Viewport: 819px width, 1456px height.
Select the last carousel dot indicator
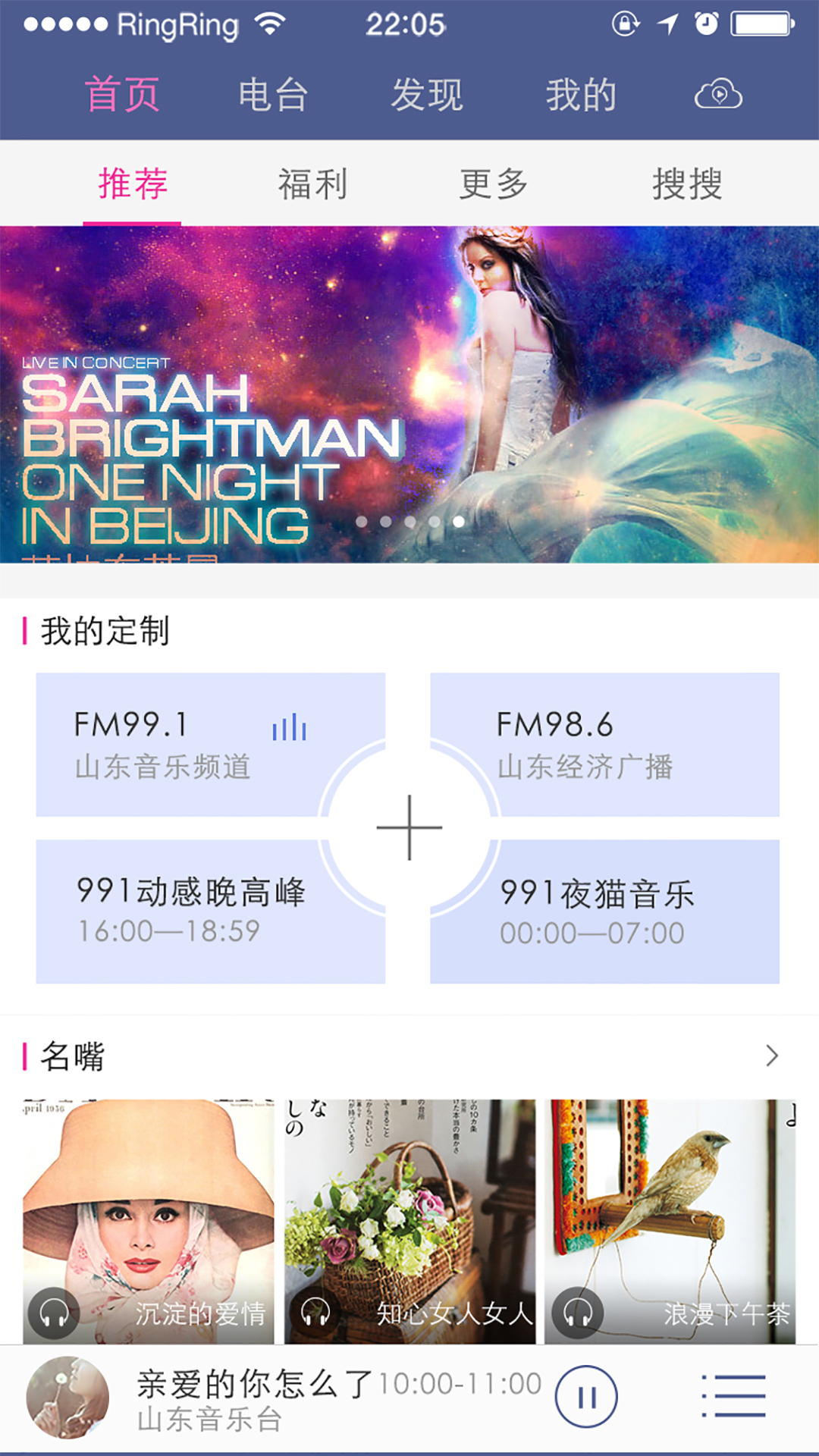[458, 522]
